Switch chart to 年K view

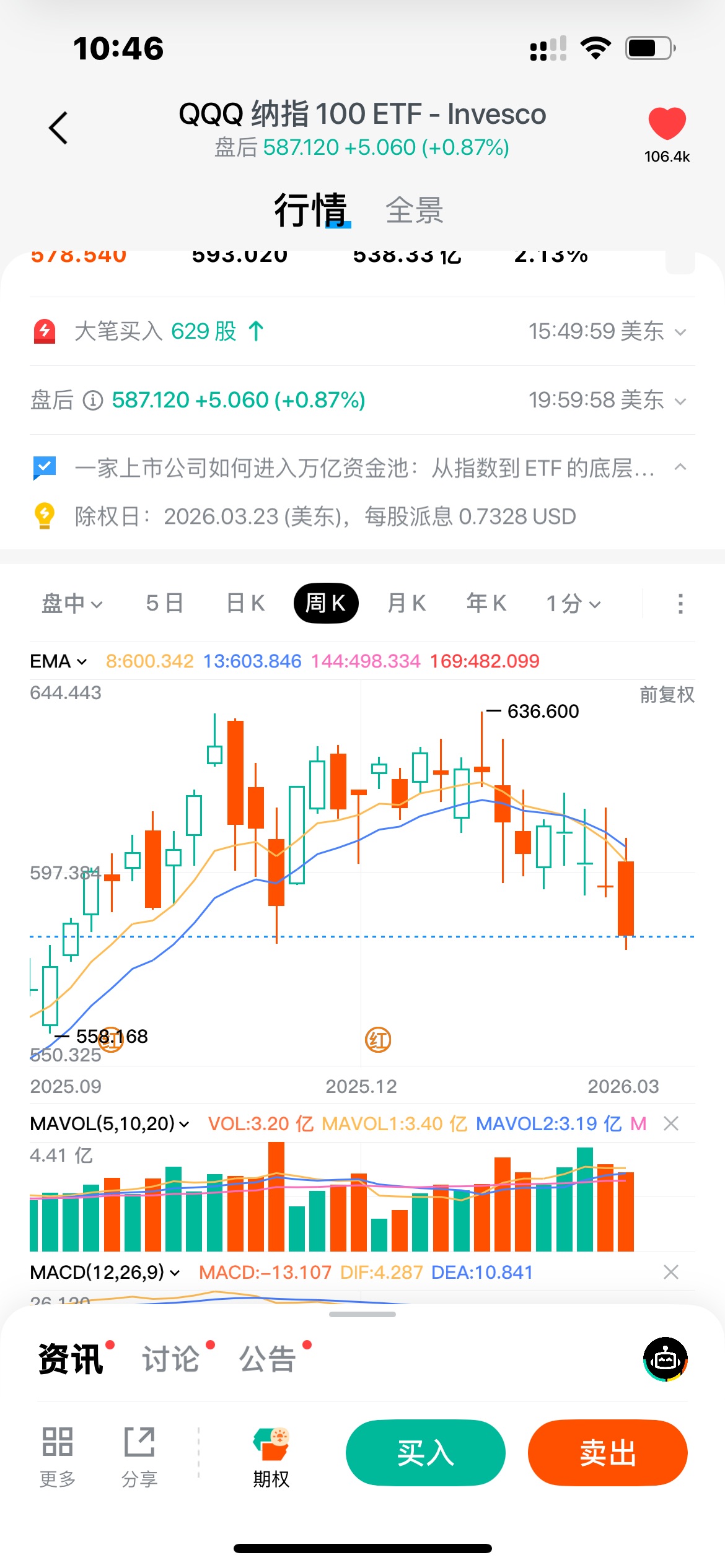point(486,603)
